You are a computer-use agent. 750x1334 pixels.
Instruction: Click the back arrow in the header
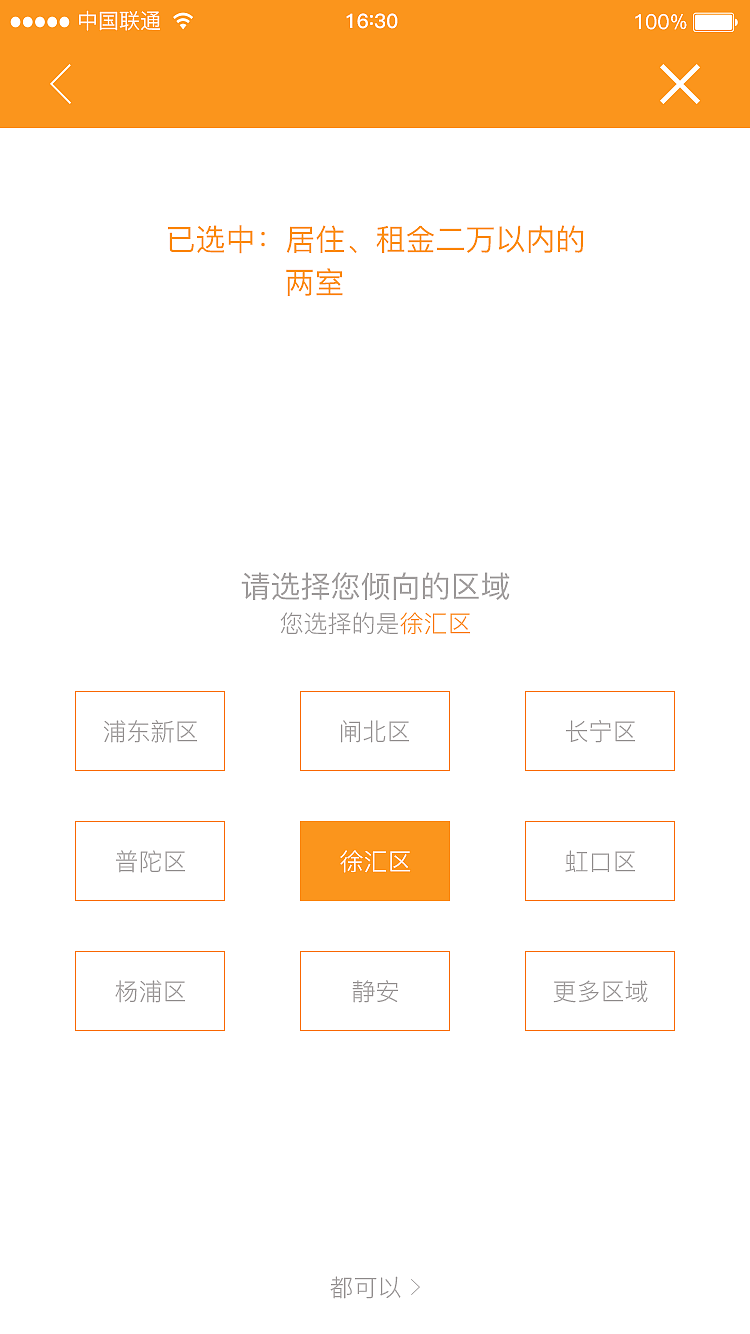pos(60,84)
